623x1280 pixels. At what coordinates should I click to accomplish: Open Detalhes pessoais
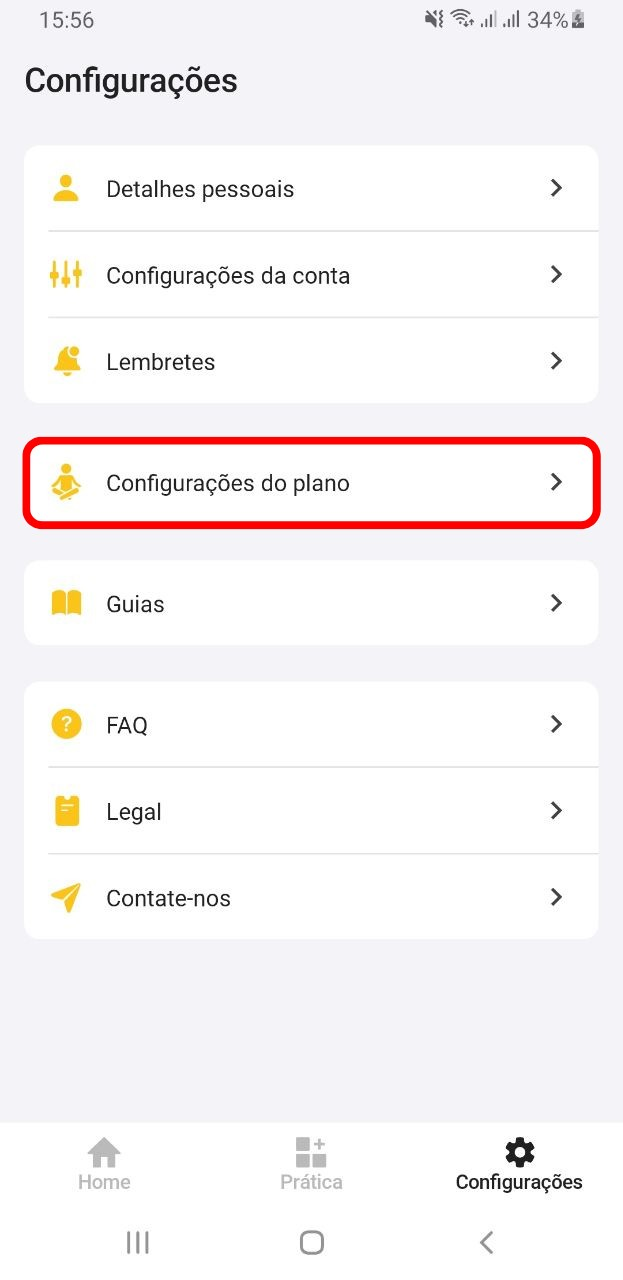pyautogui.click(x=311, y=188)
